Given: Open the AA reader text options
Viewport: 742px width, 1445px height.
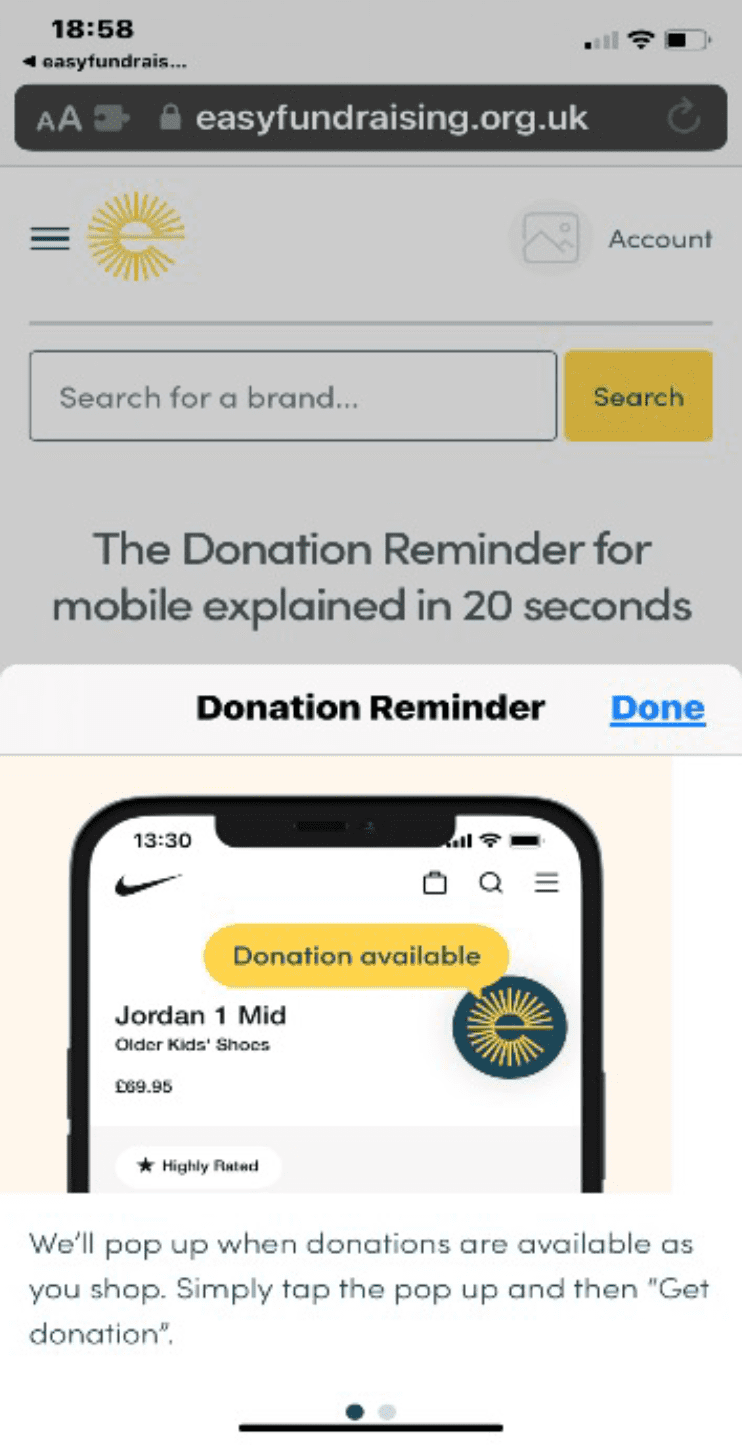Looking at the screenshot, I should 58,120.
